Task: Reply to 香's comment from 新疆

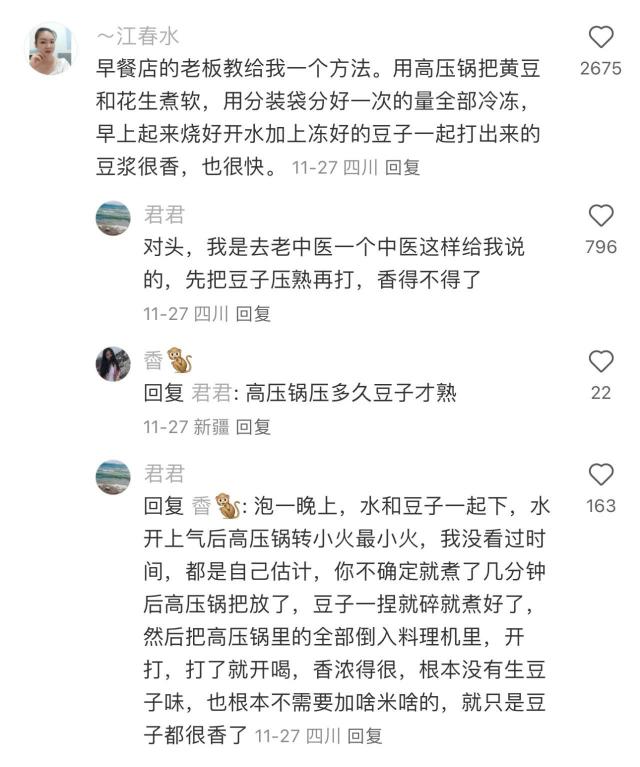Action: pyautogui.click(x=253, y=427)
